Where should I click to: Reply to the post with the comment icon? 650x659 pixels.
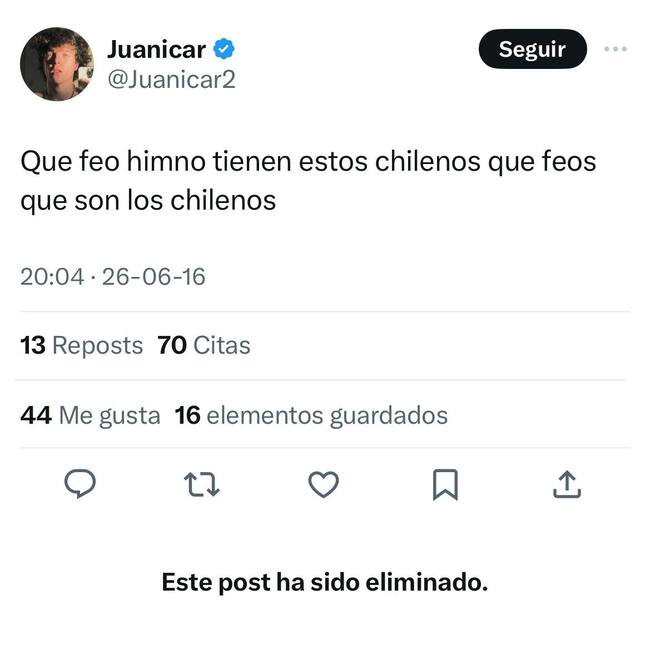80,485
